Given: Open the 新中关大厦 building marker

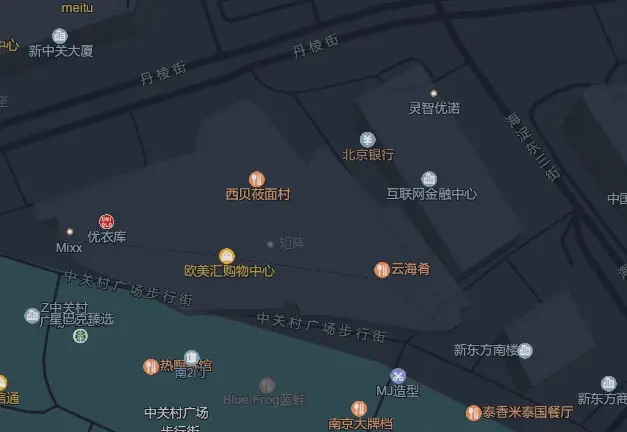Looking at the screenshot, I should [60, 36].
